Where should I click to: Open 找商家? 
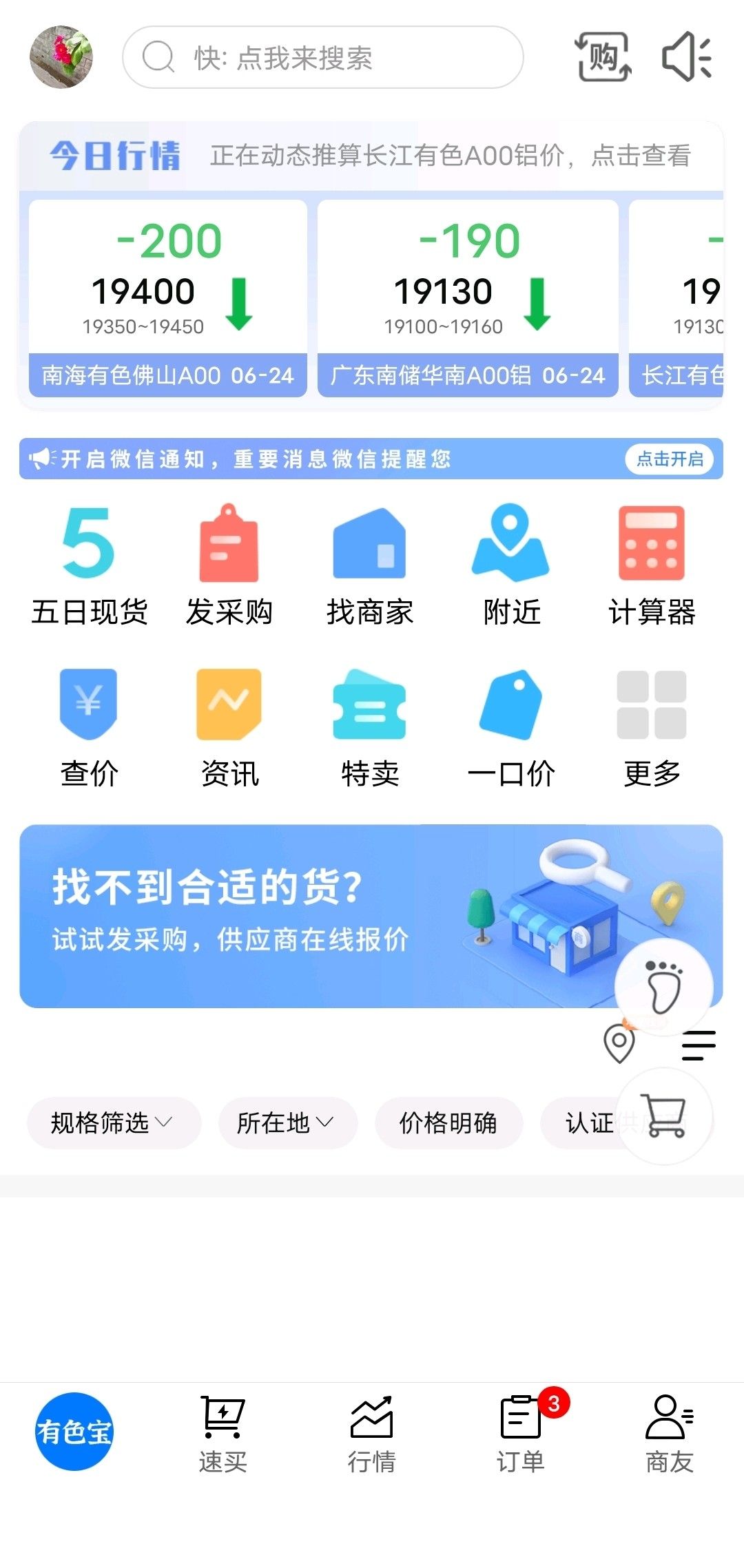click(x=370, y=565)
